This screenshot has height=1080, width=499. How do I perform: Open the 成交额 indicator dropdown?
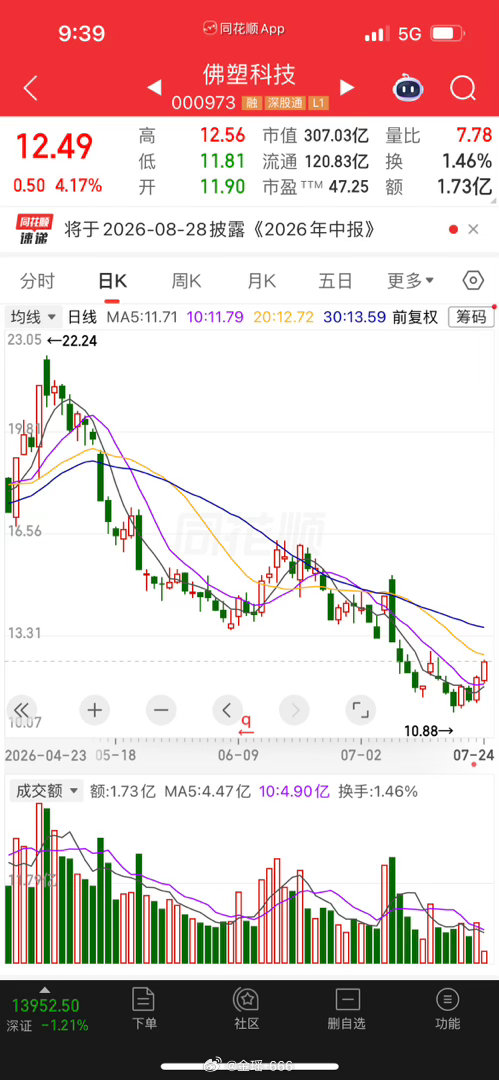tap(45, 791)
